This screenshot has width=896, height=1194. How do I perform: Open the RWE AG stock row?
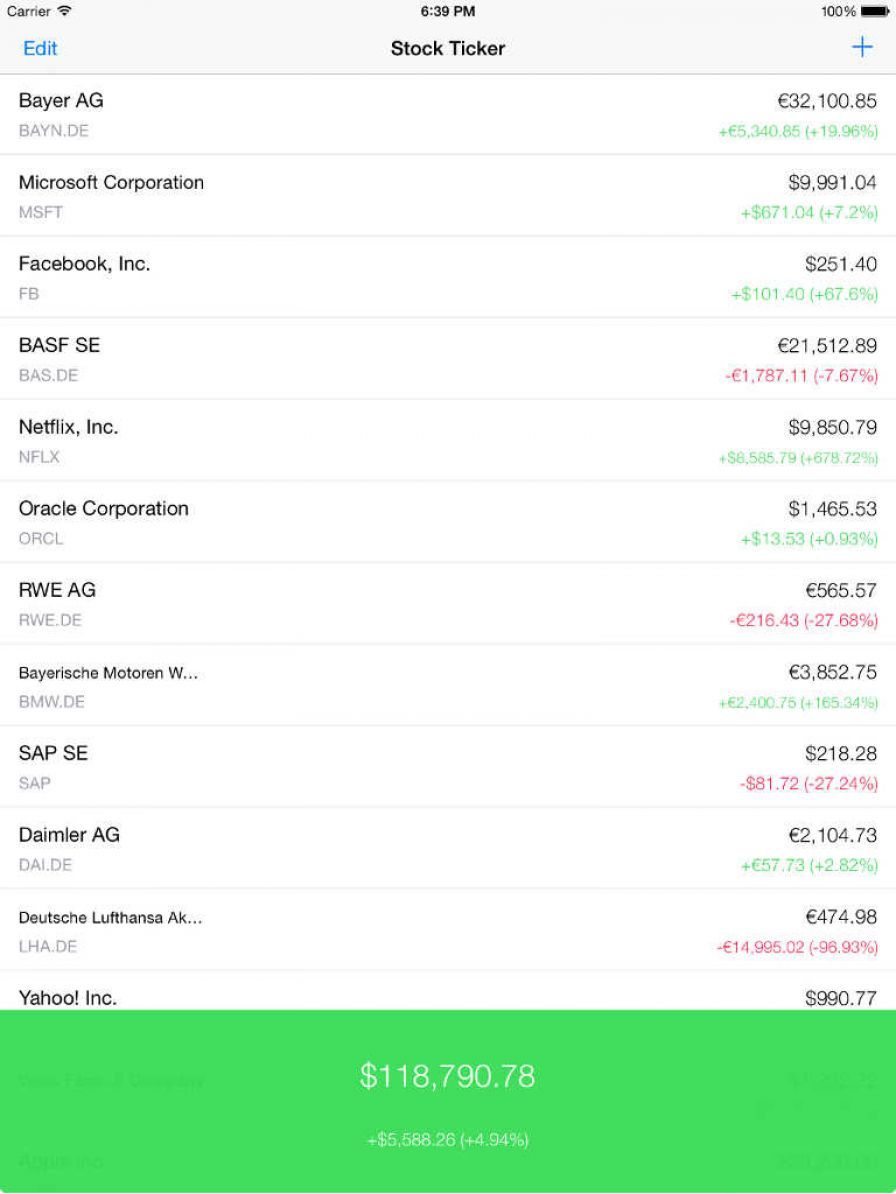(x=448, y=603)
